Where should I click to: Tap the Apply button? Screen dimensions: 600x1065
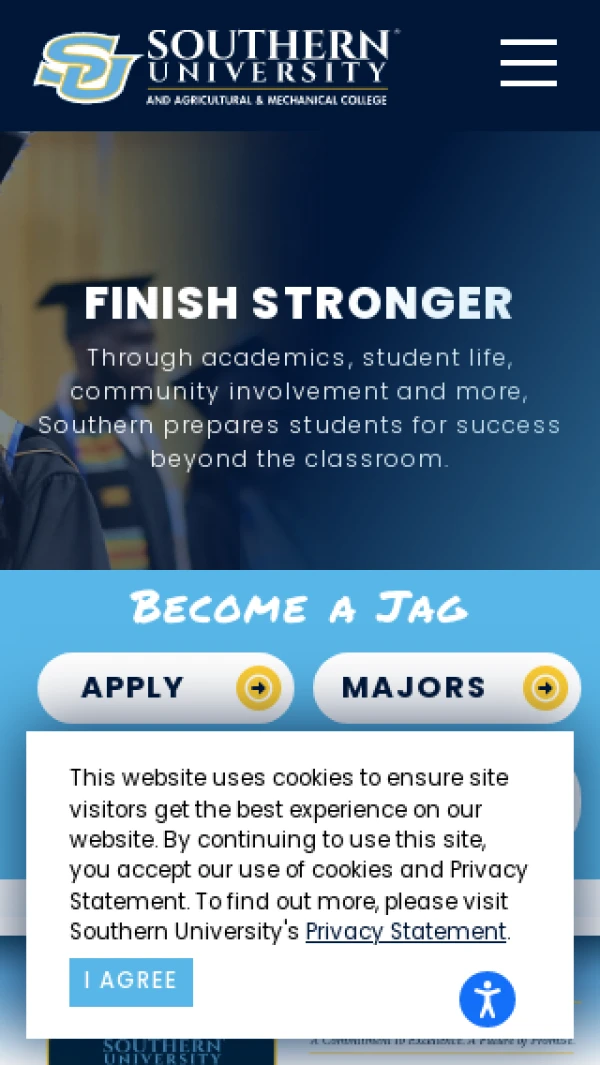pos(165,688)
